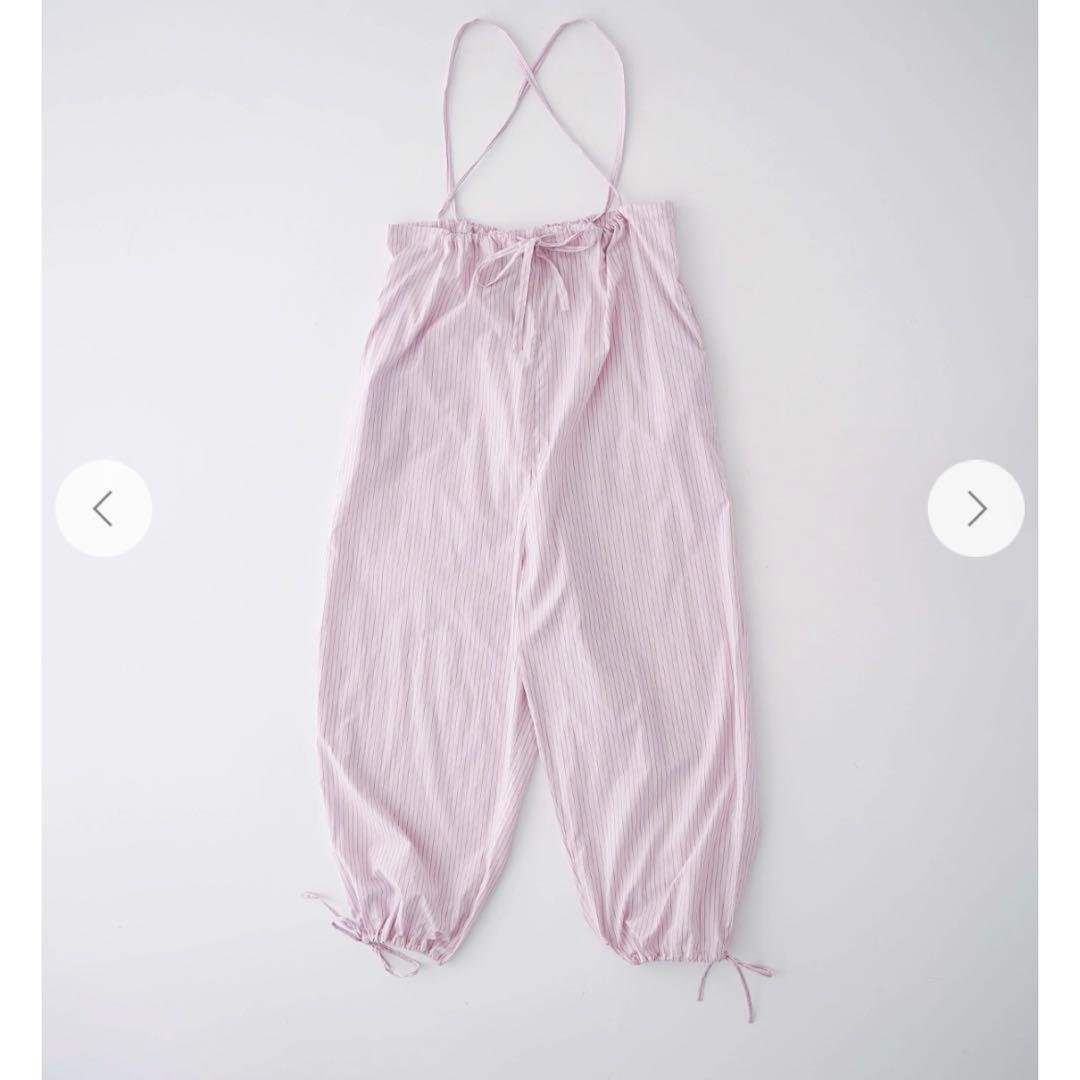Viewport: 1080px width, 1080px height.
Task: Go to the previous product photo
Action: point(103,509)
